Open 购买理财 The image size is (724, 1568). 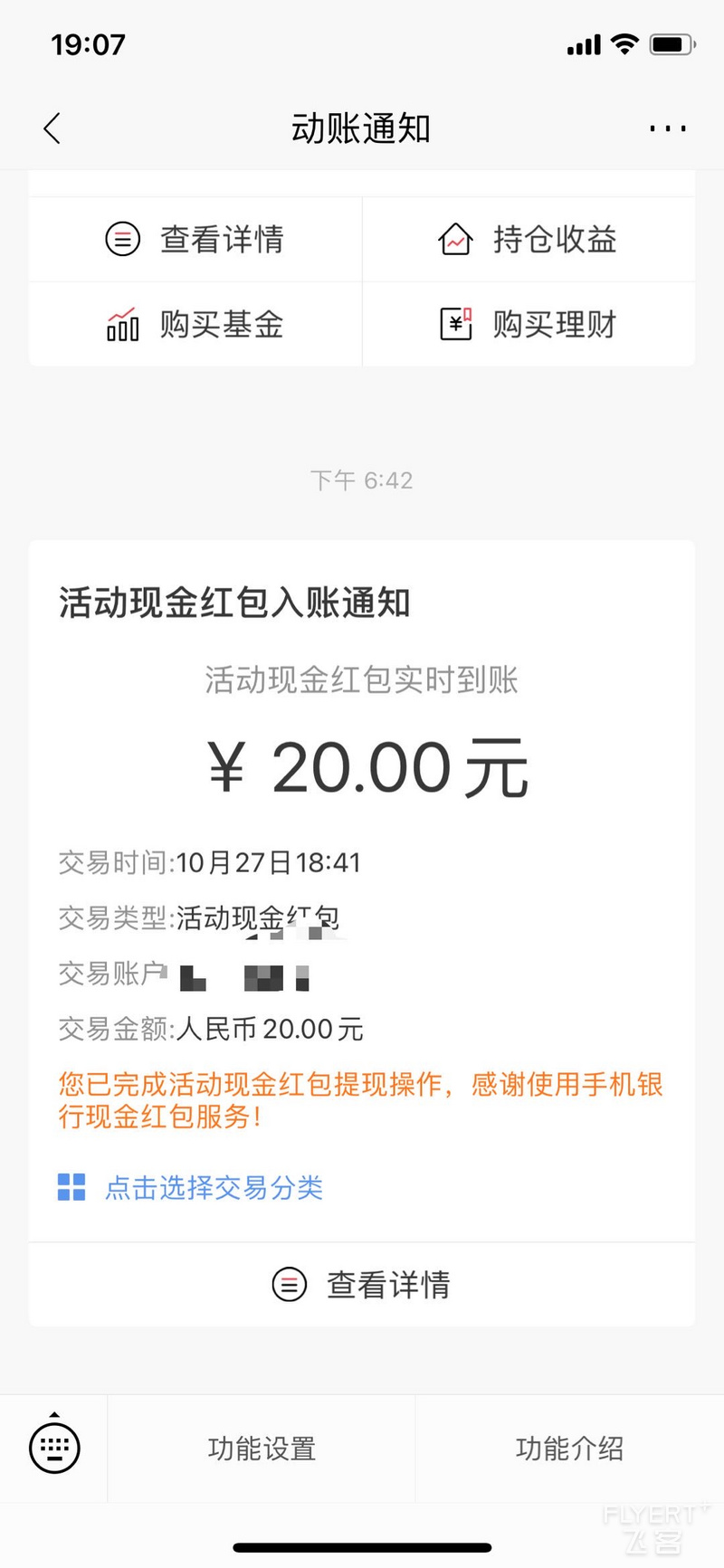tap(529, 324)
